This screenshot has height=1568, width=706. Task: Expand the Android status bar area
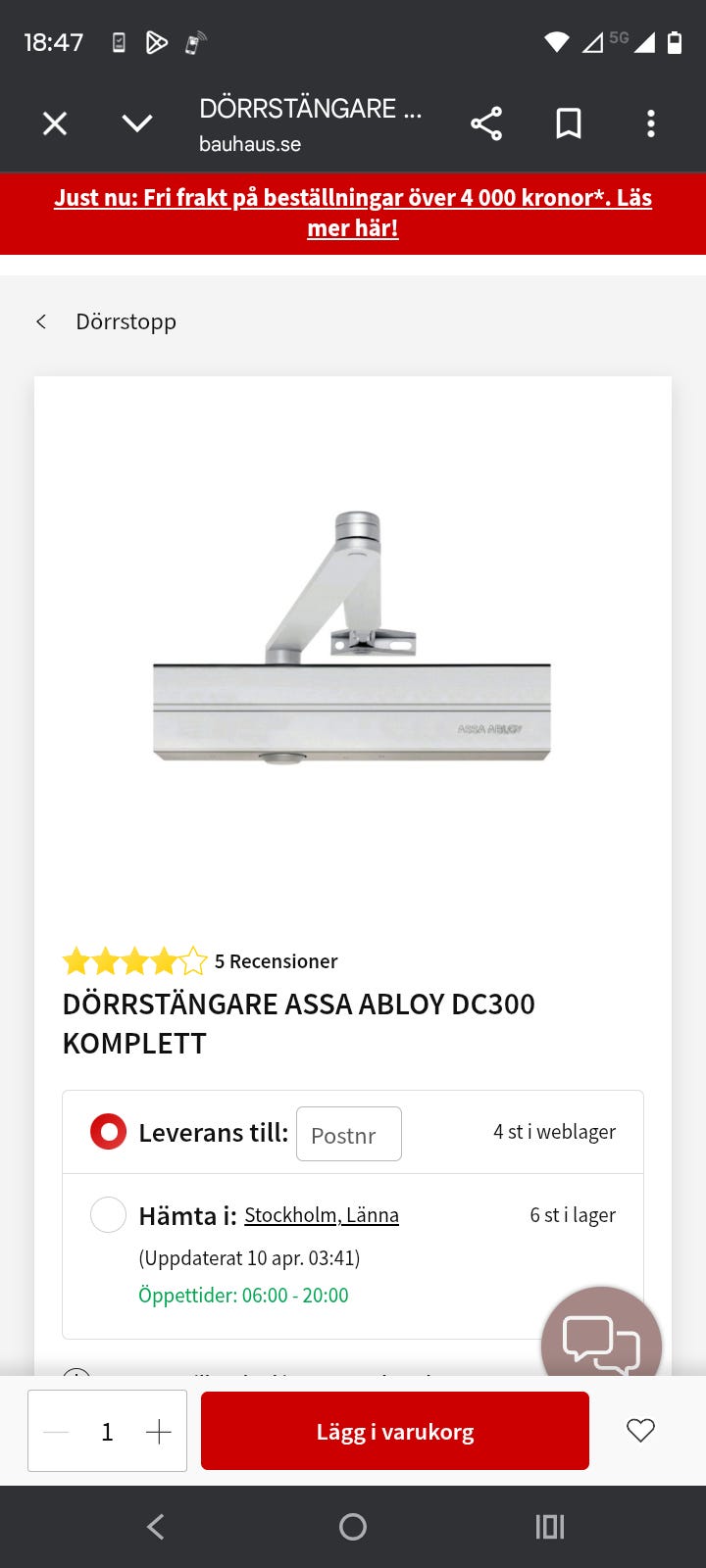353,41
